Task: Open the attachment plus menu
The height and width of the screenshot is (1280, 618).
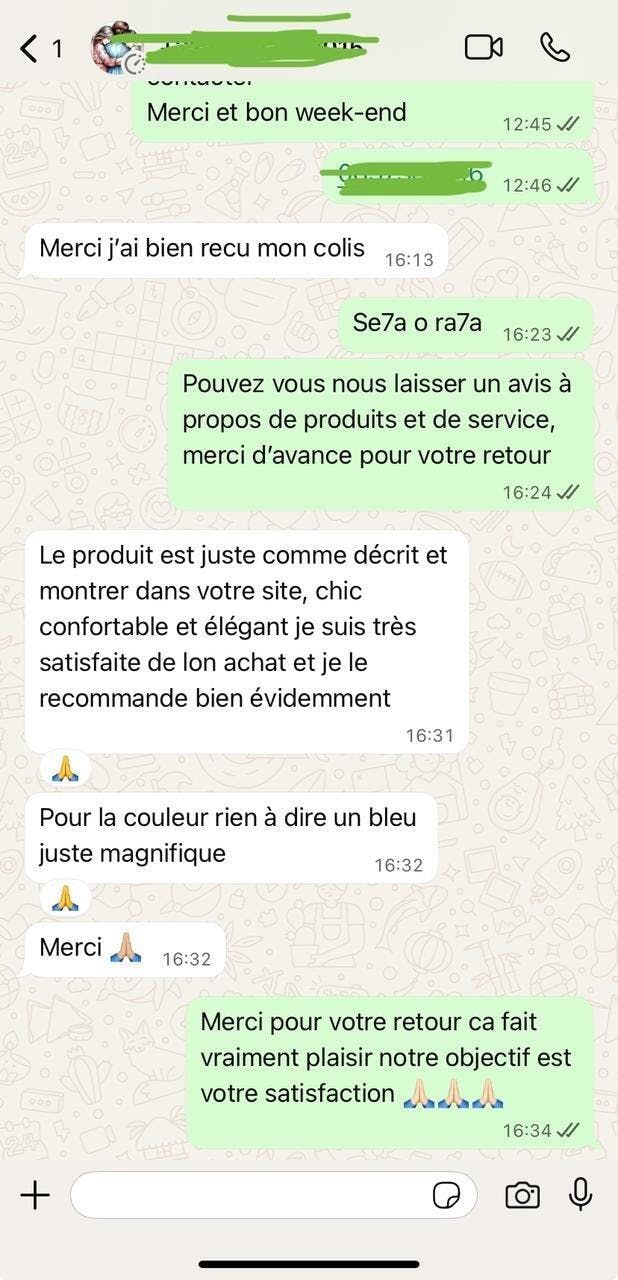Action: (35, 1195)
